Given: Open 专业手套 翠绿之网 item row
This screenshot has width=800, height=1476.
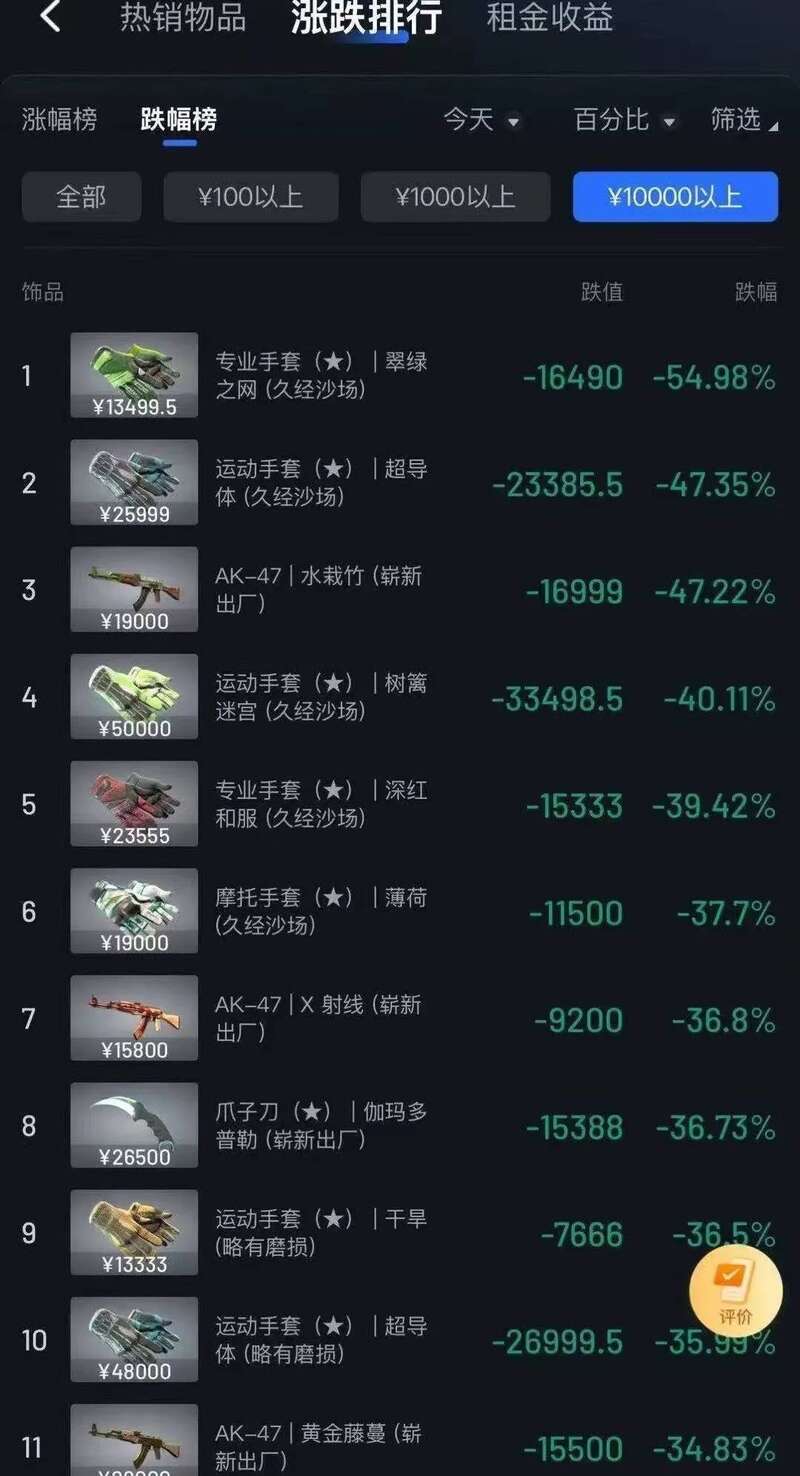Looking at the screenshot, I should [320, 376].
